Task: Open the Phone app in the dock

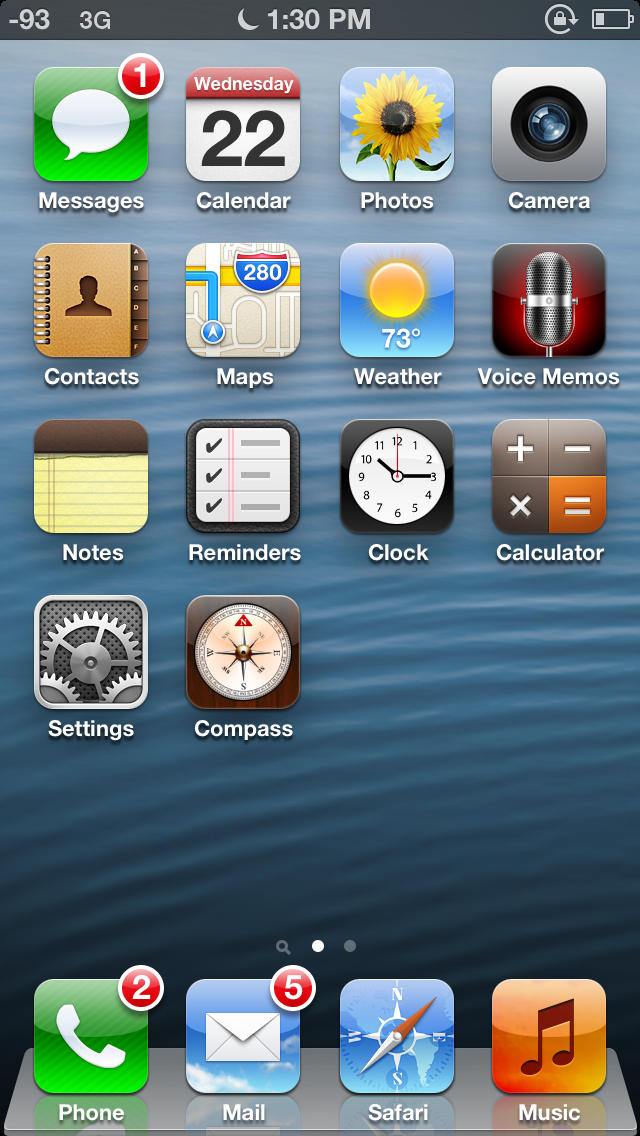Action: click(91, 1036)
